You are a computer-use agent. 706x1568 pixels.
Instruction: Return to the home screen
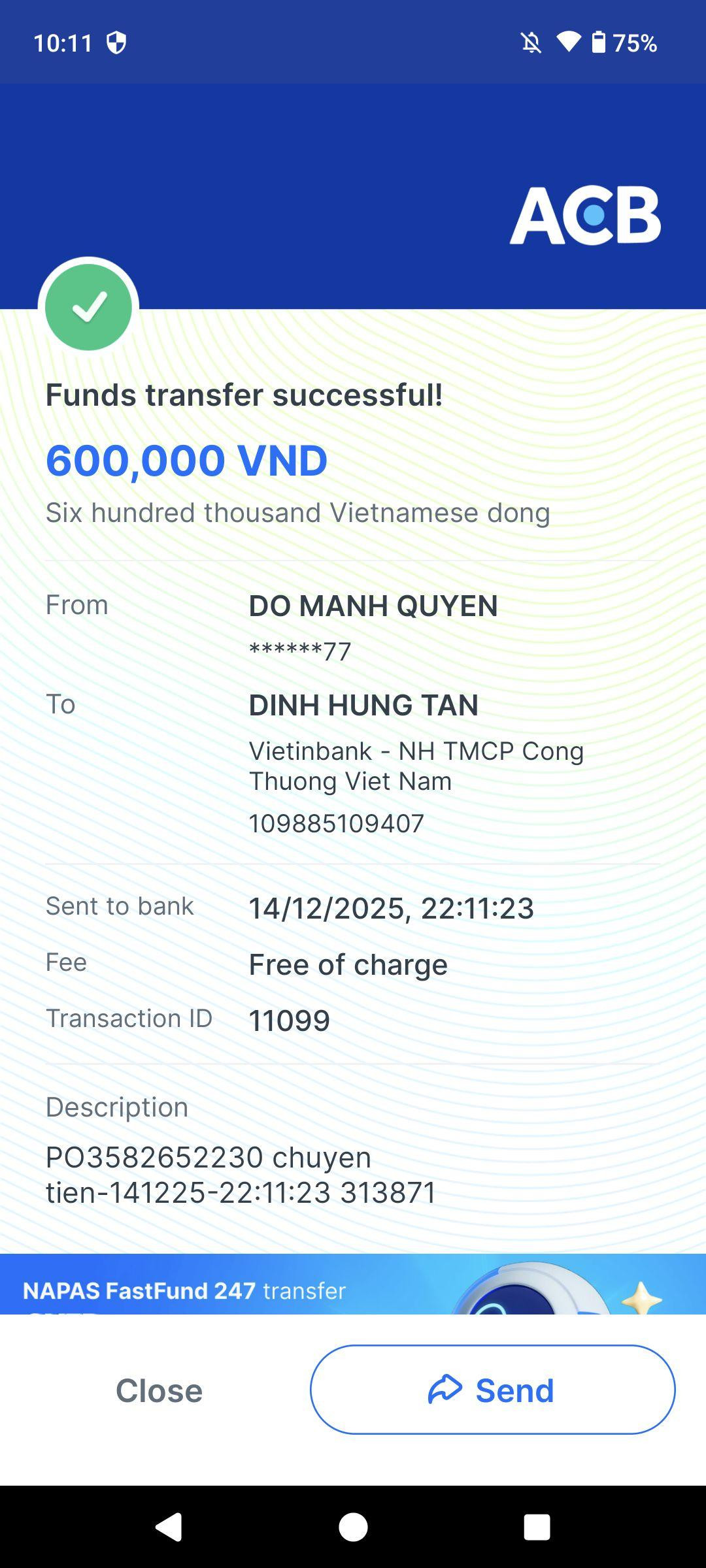point(353,1527)
